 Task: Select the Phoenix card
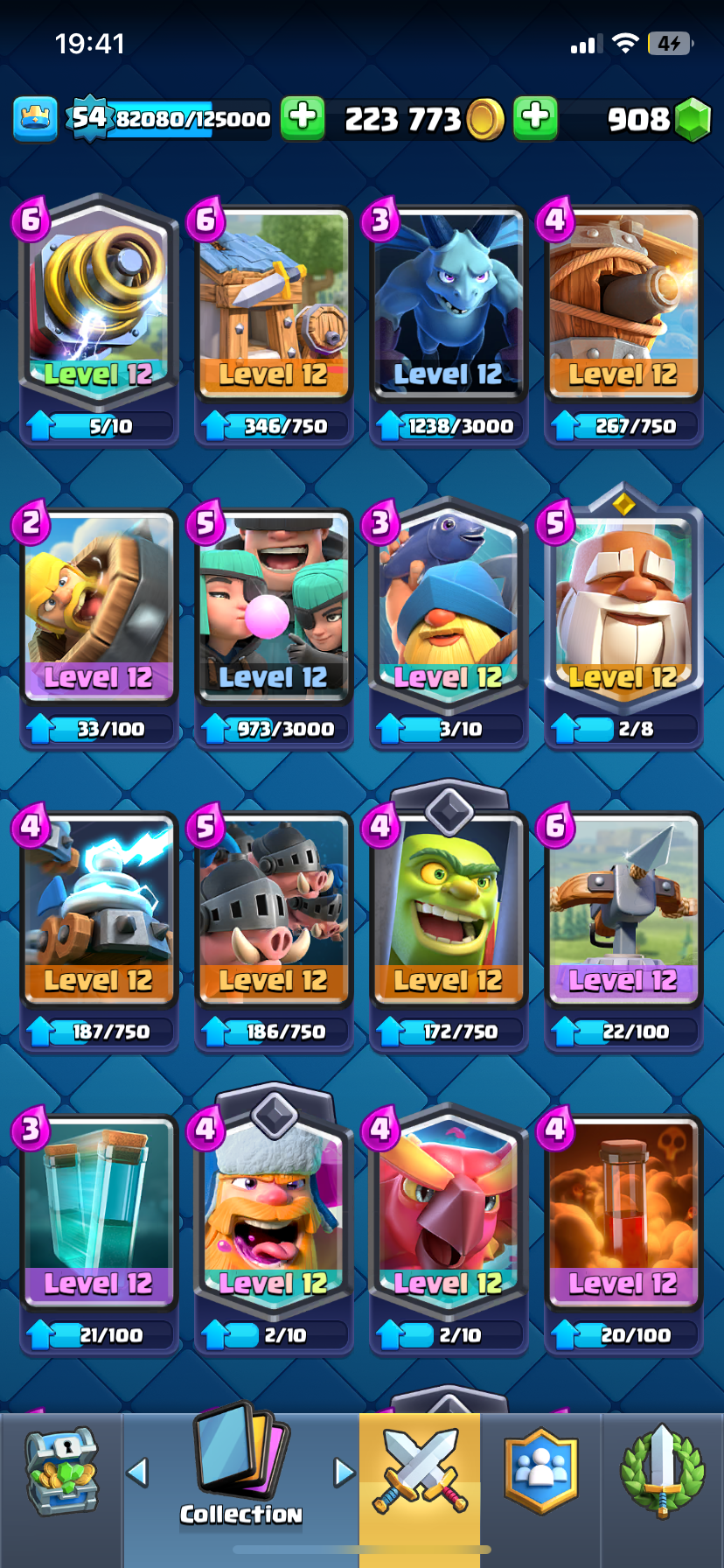[449, 1212]
